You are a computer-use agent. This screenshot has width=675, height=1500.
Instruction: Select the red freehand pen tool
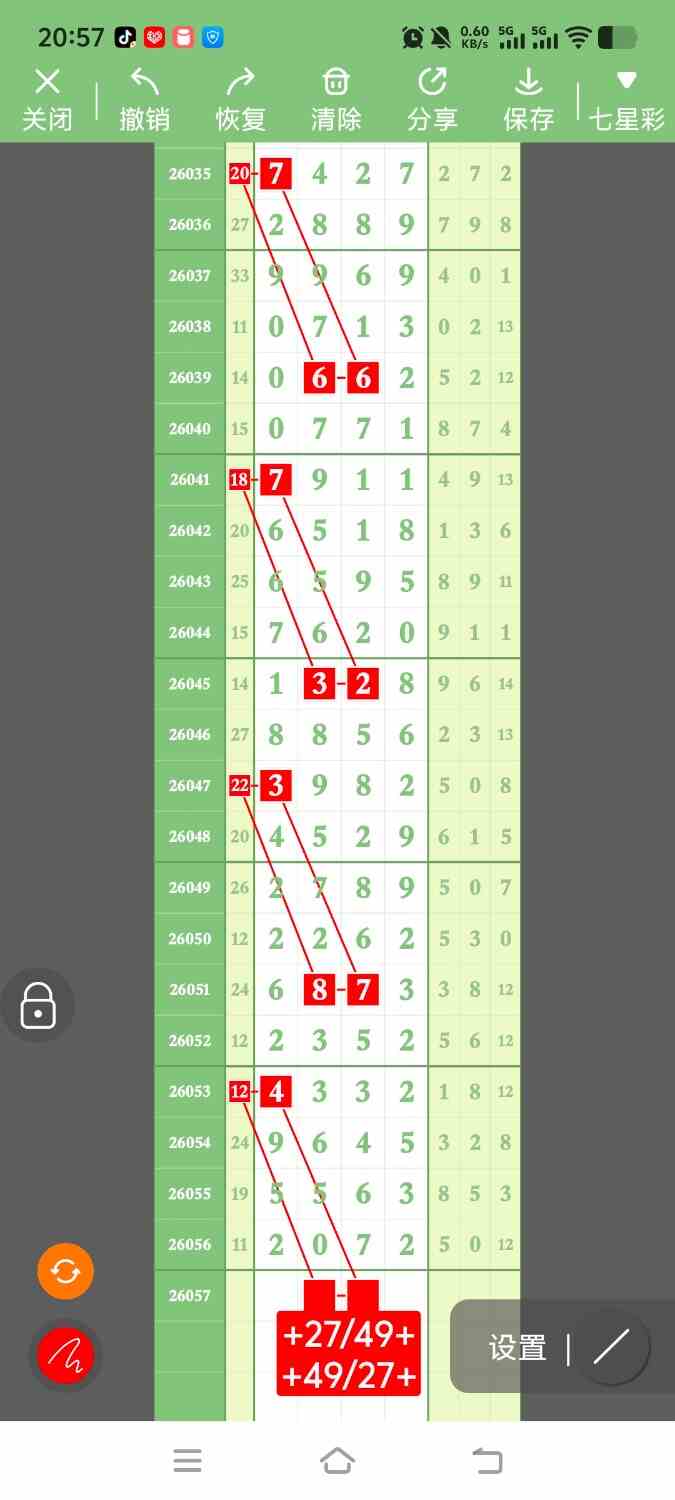[x=65, y=1356]
